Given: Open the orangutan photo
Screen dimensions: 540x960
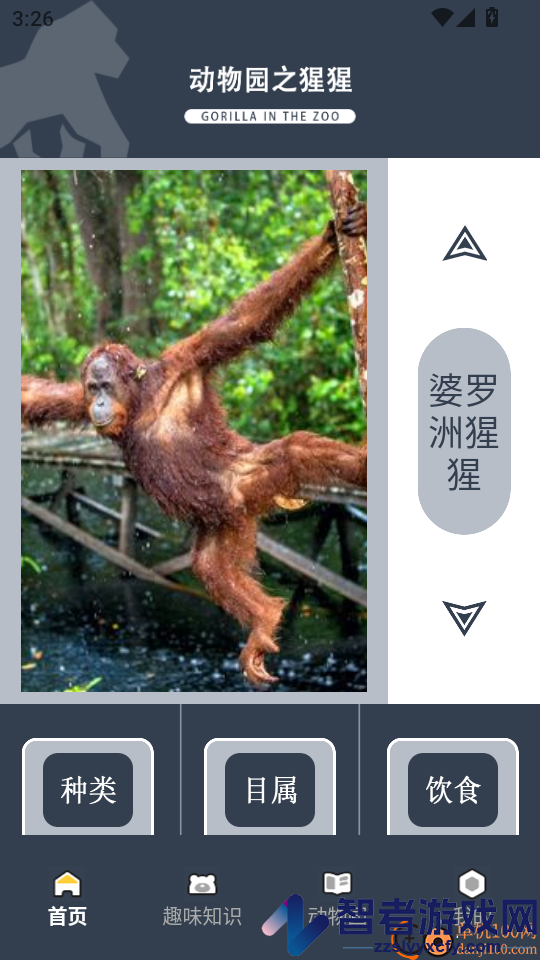Looking at the screenshot, I should point(194,431).
